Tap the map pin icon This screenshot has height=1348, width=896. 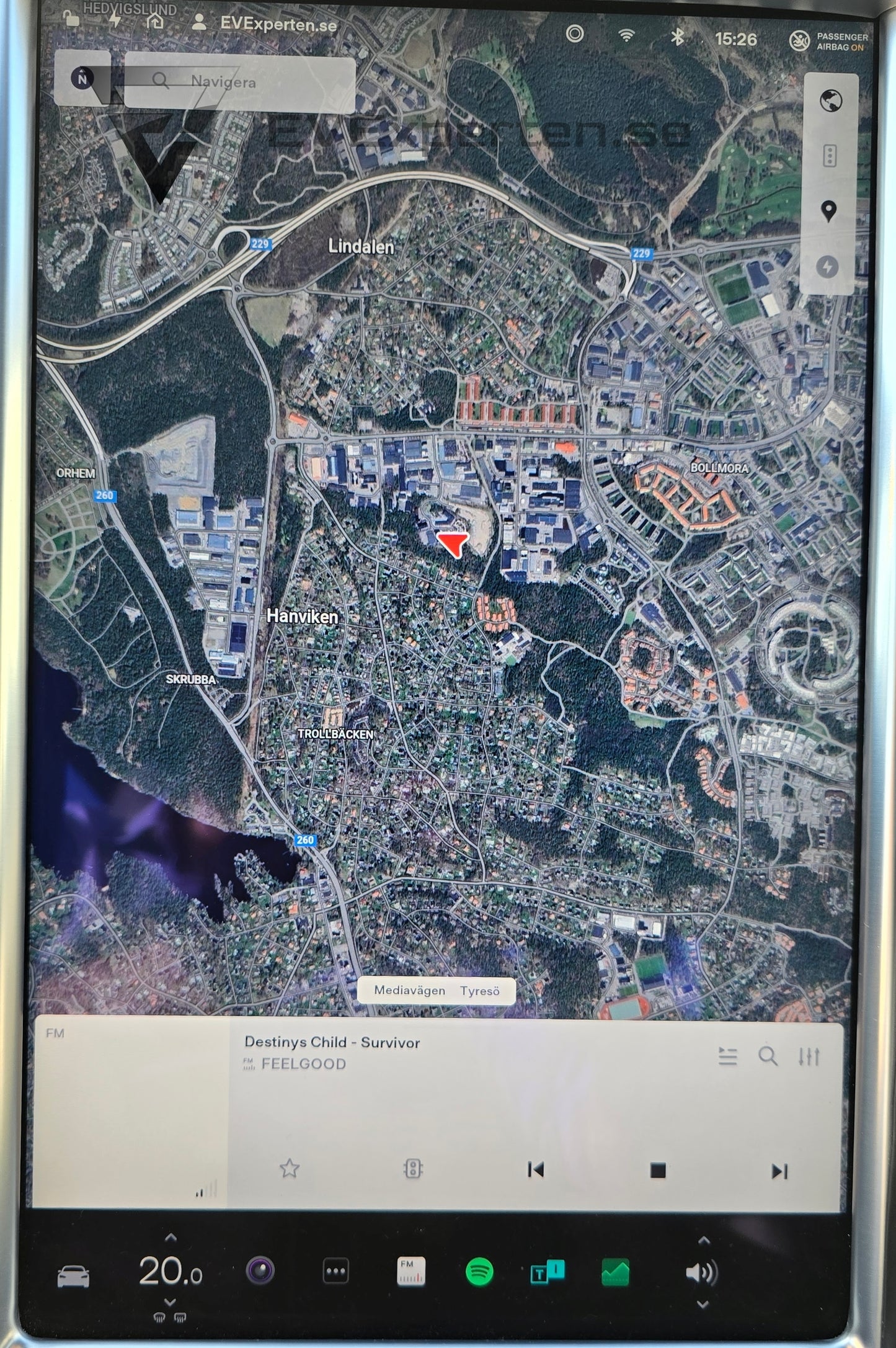click(829, 211)
